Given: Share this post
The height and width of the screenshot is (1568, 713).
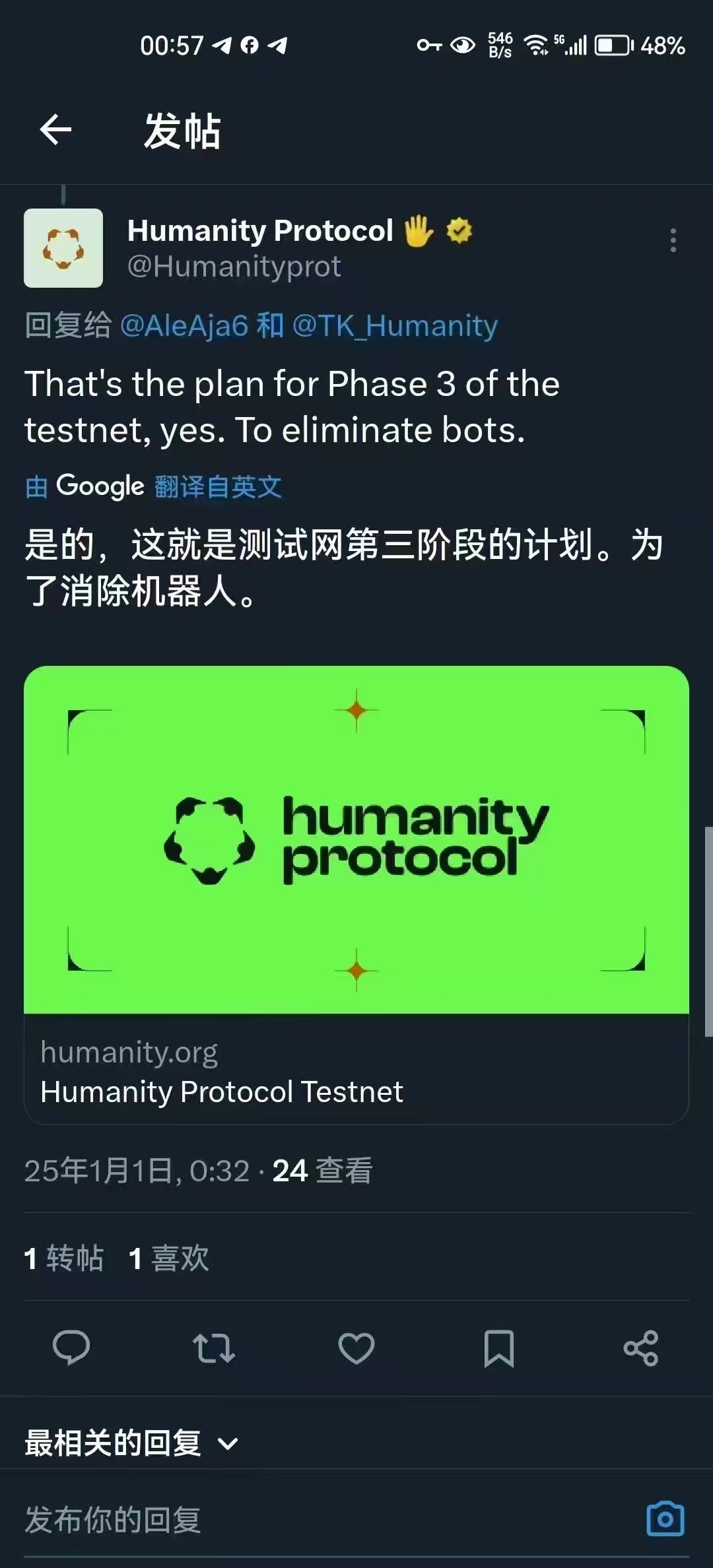Looking at the screenshot, I should pyautogui.click(x=641, y=1348).
